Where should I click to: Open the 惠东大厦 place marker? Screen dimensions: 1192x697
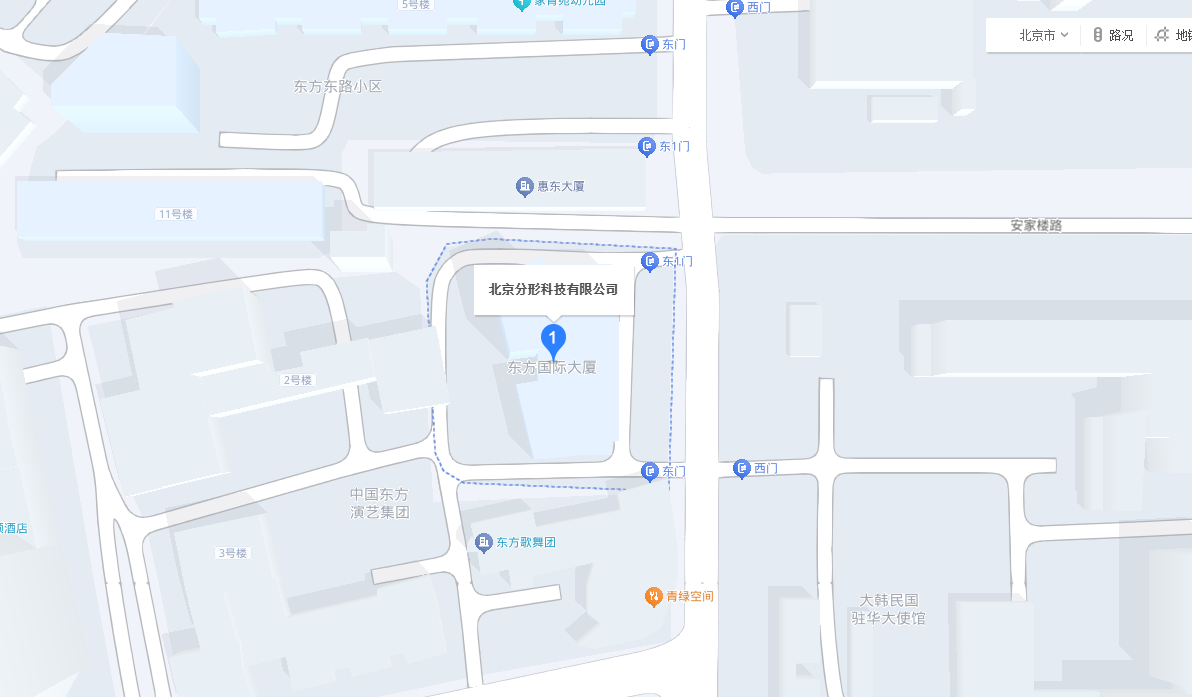pyautogui.click(x=525, y=186)
